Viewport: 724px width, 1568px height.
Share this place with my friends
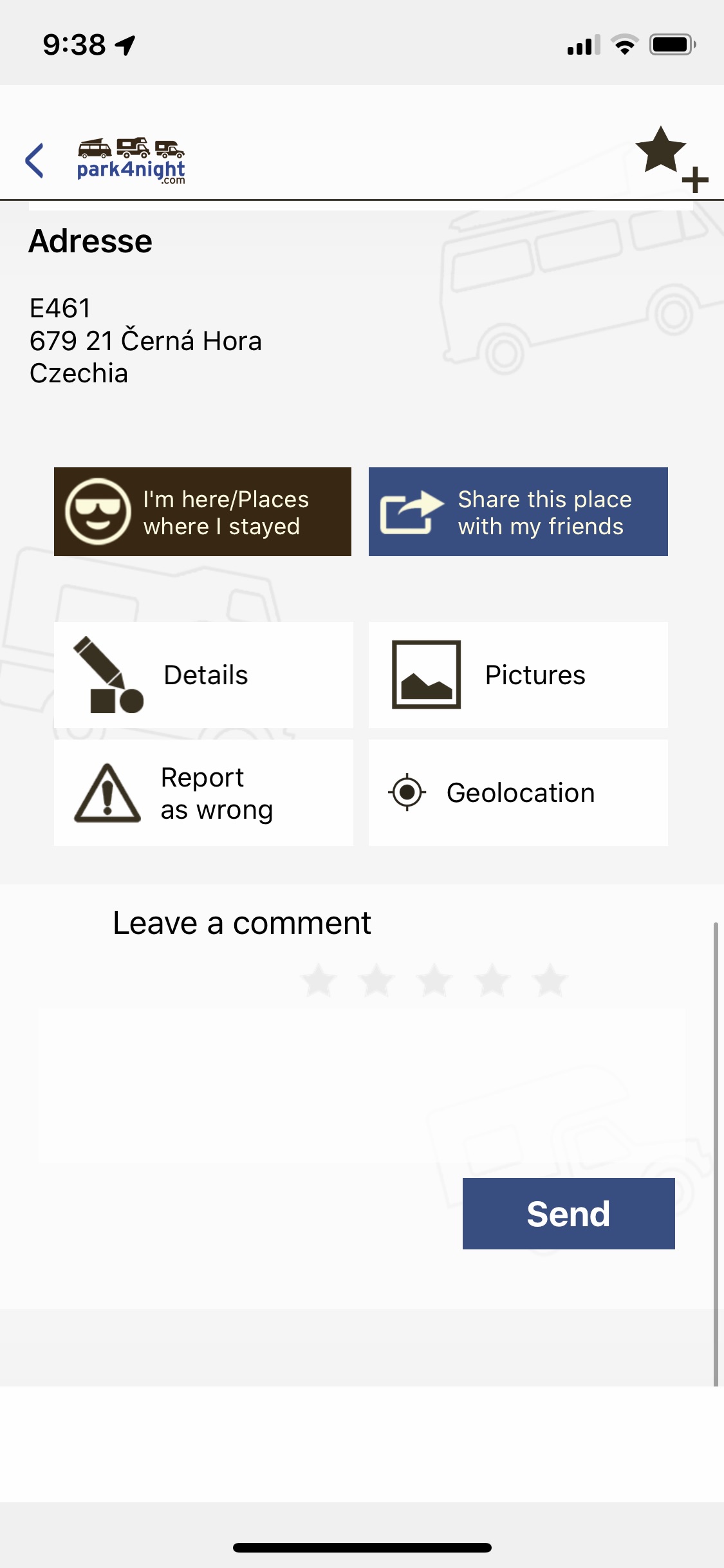518,512
